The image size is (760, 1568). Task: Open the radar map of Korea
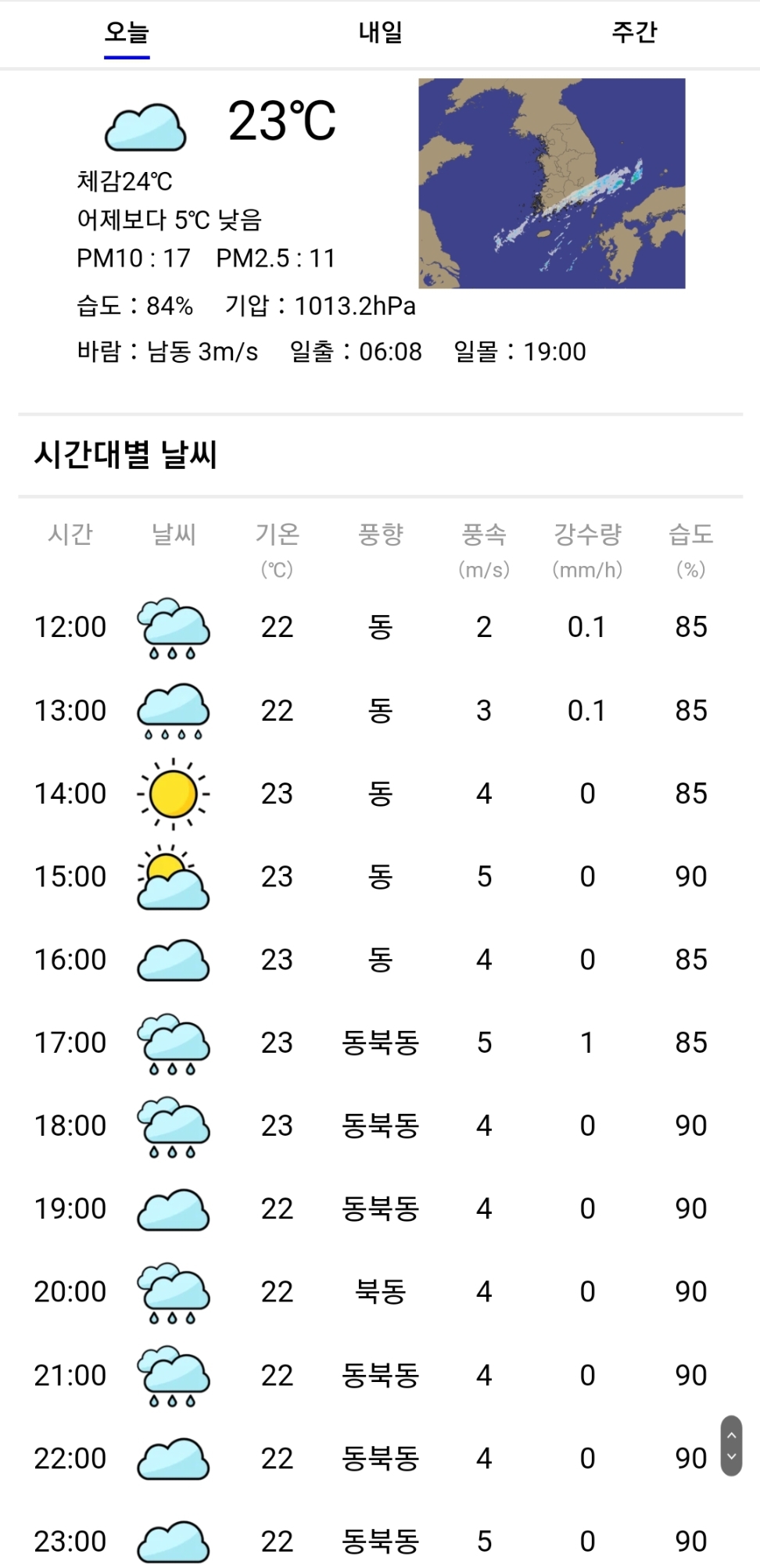click(x=551, y=184)
